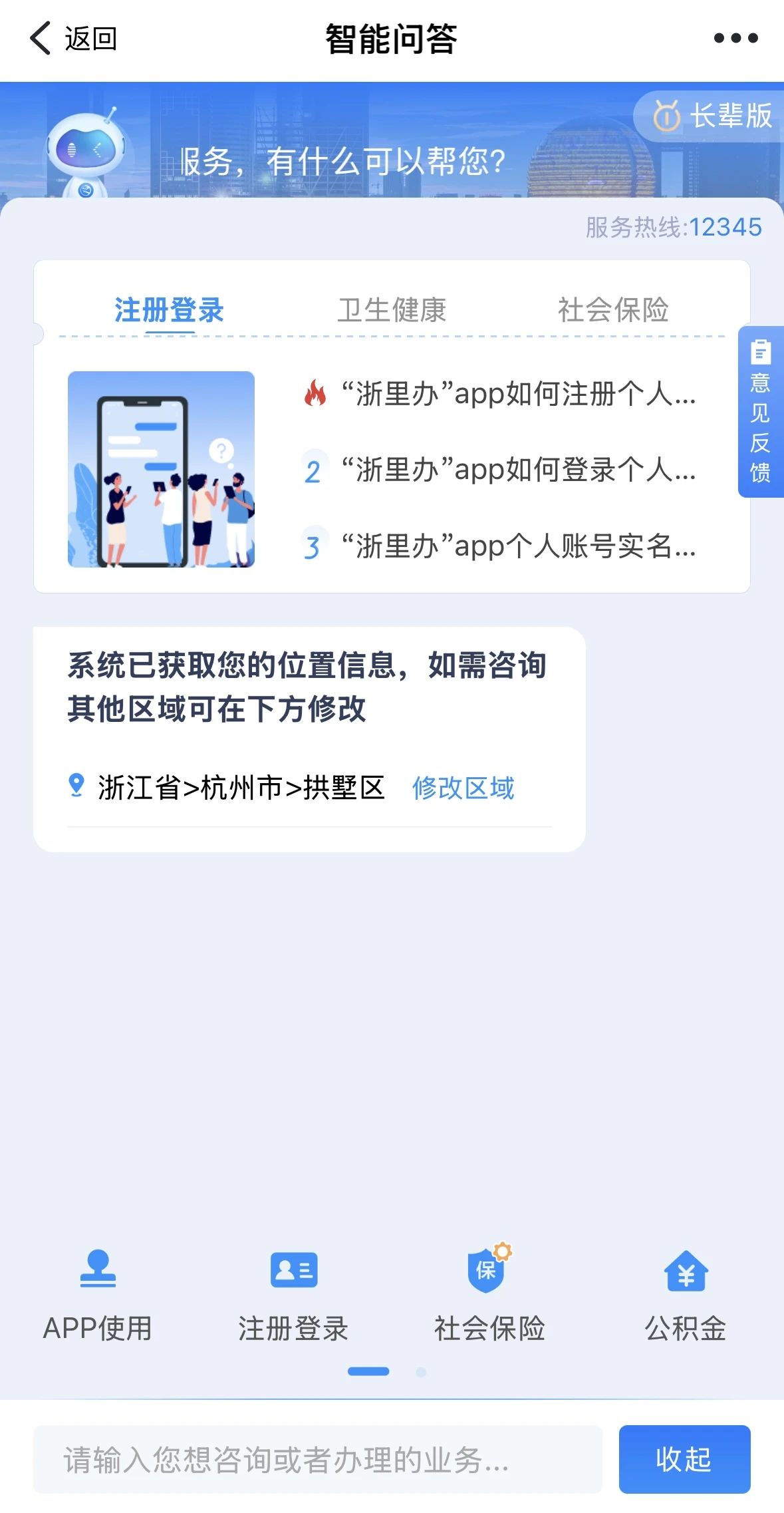784x1513 pixels.
Task: Choose the 社会保险 shortcut at bottom
Action: pyautogui.click(x=489, y=1294)
